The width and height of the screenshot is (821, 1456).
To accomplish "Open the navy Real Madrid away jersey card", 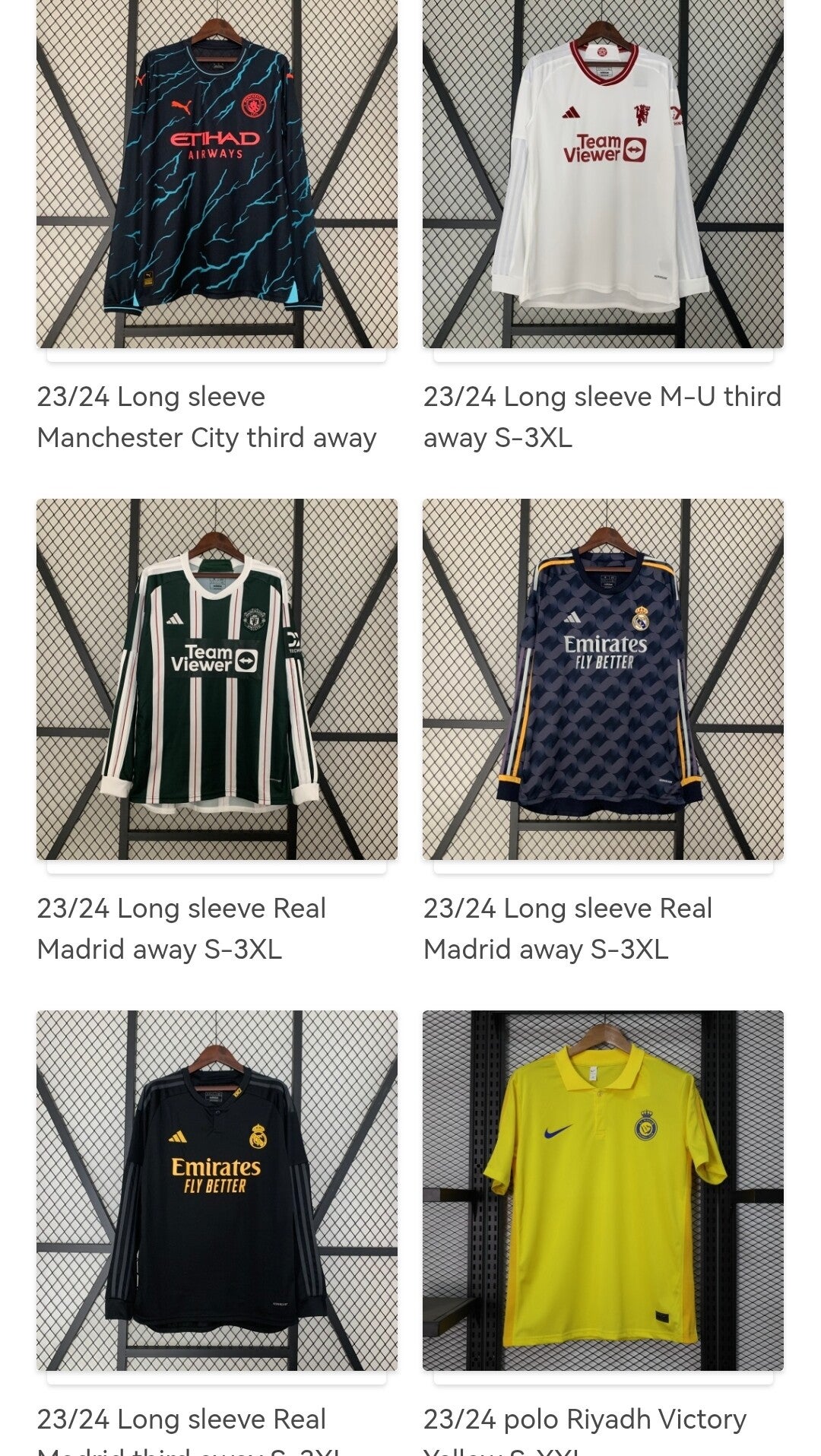I will point(603,679).
